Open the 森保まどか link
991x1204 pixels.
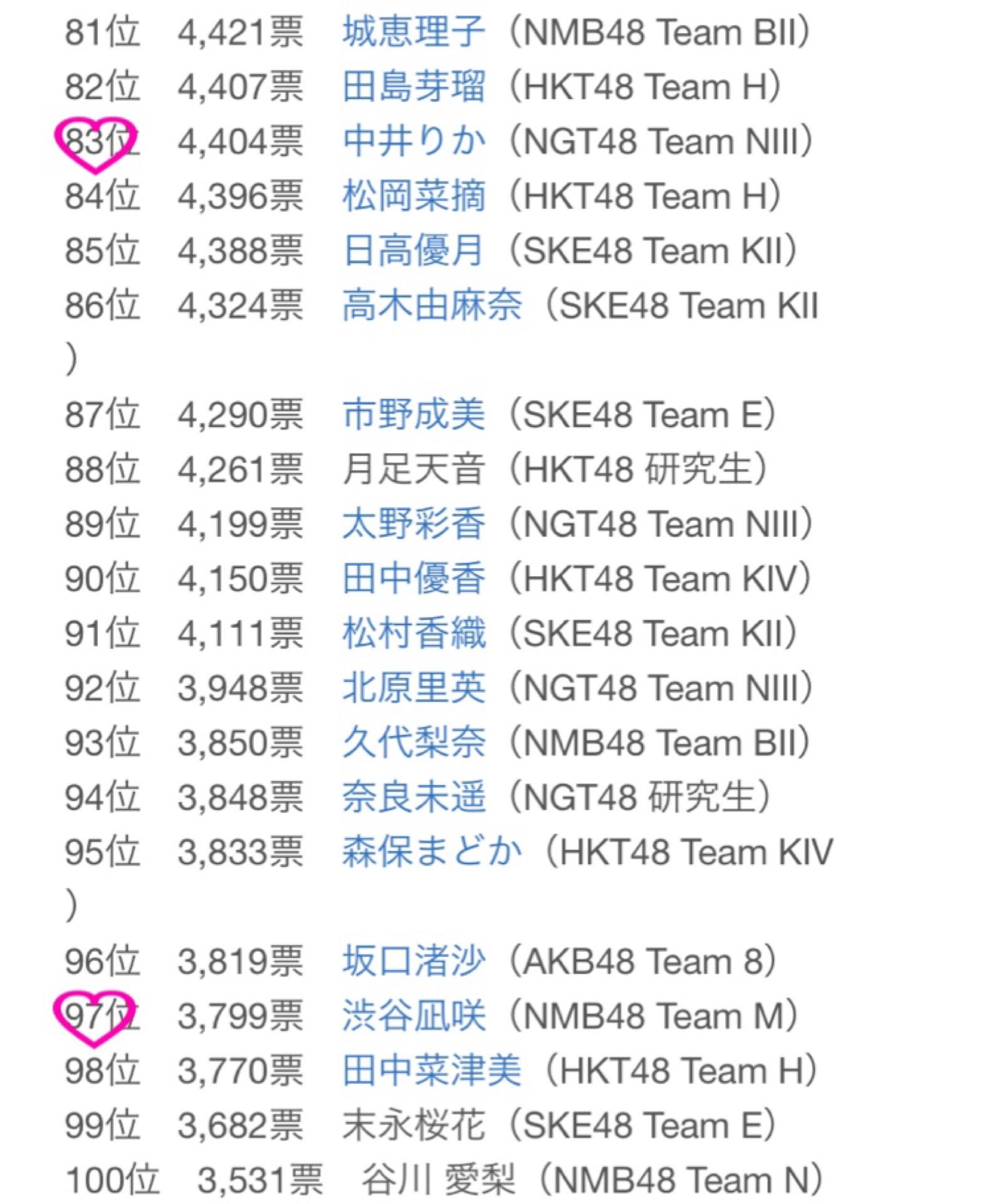point(431,852)
